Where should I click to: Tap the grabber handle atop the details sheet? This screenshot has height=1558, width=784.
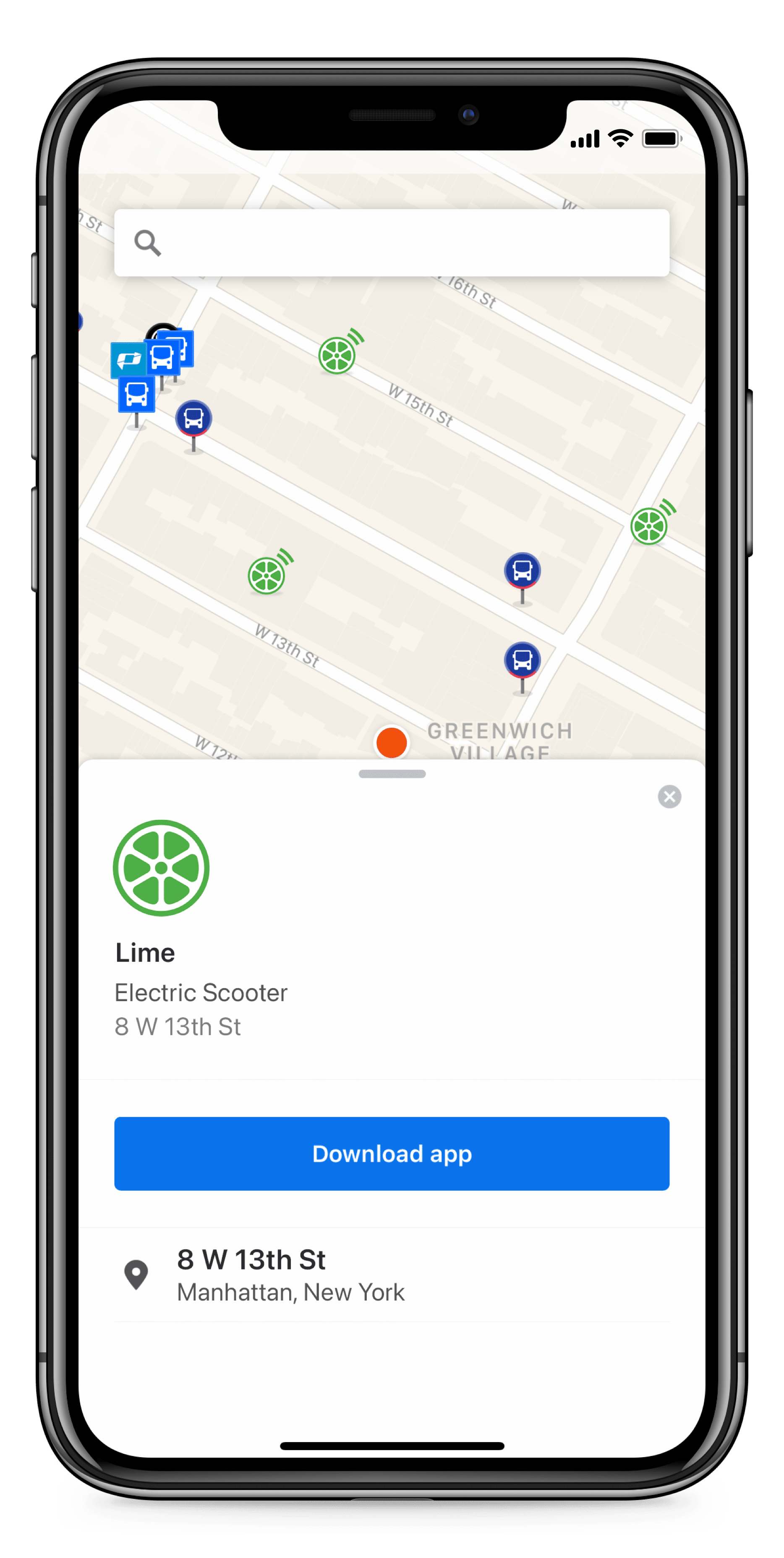[x=392, y=774]
